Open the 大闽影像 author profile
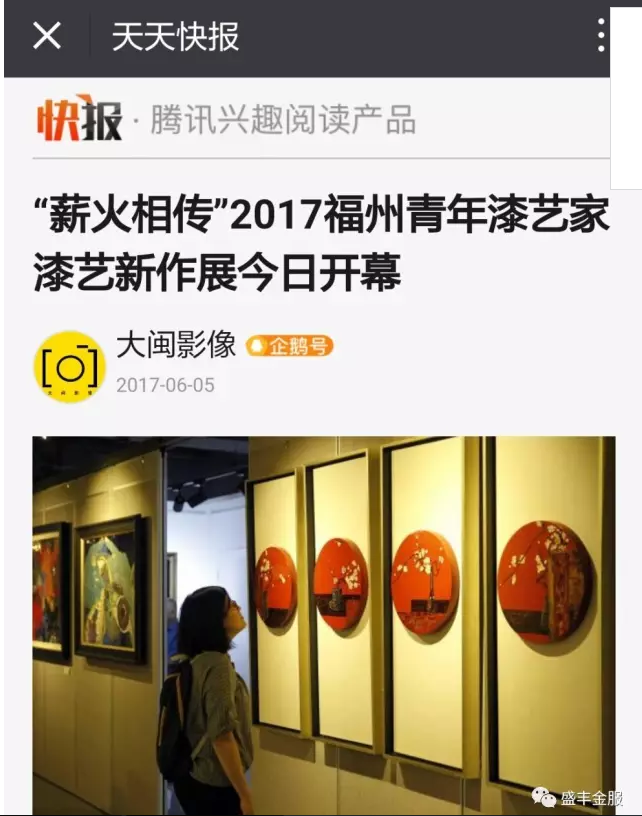642x816 pixels. pos(176,346)
